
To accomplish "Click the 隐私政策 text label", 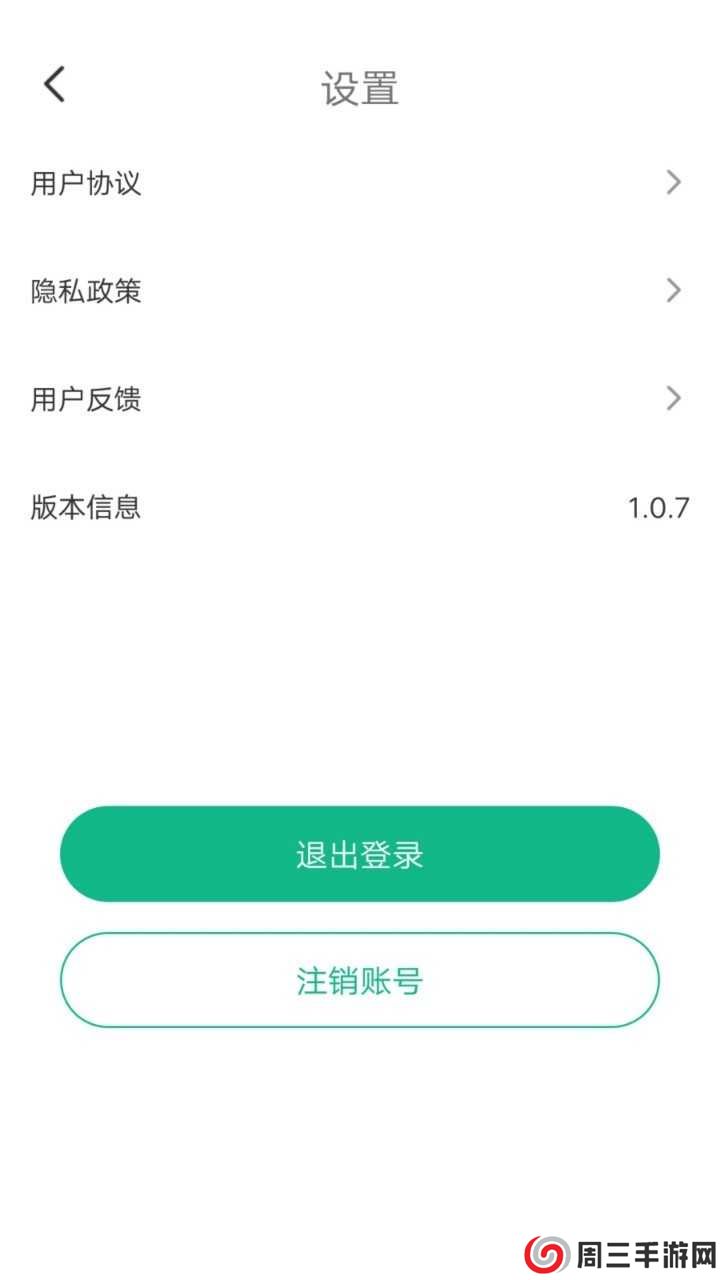I will 86,291.
